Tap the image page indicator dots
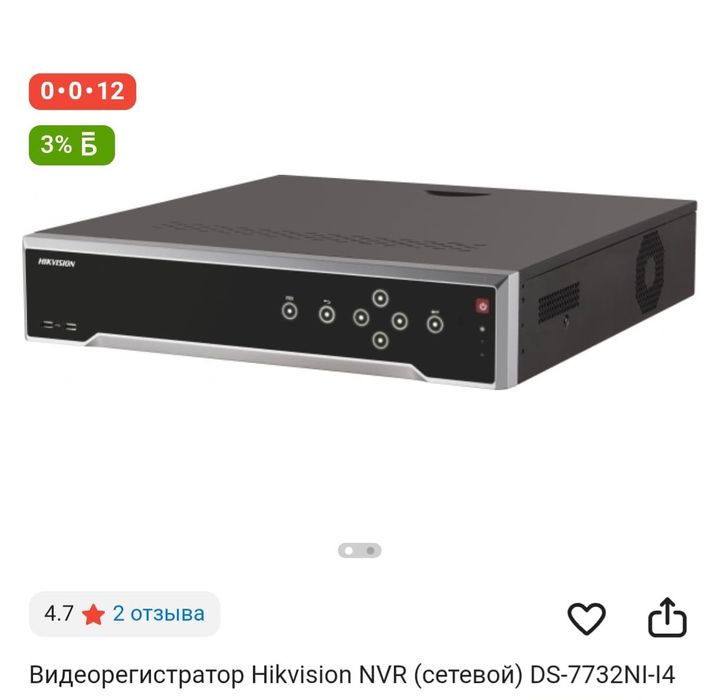 point(359,550)
